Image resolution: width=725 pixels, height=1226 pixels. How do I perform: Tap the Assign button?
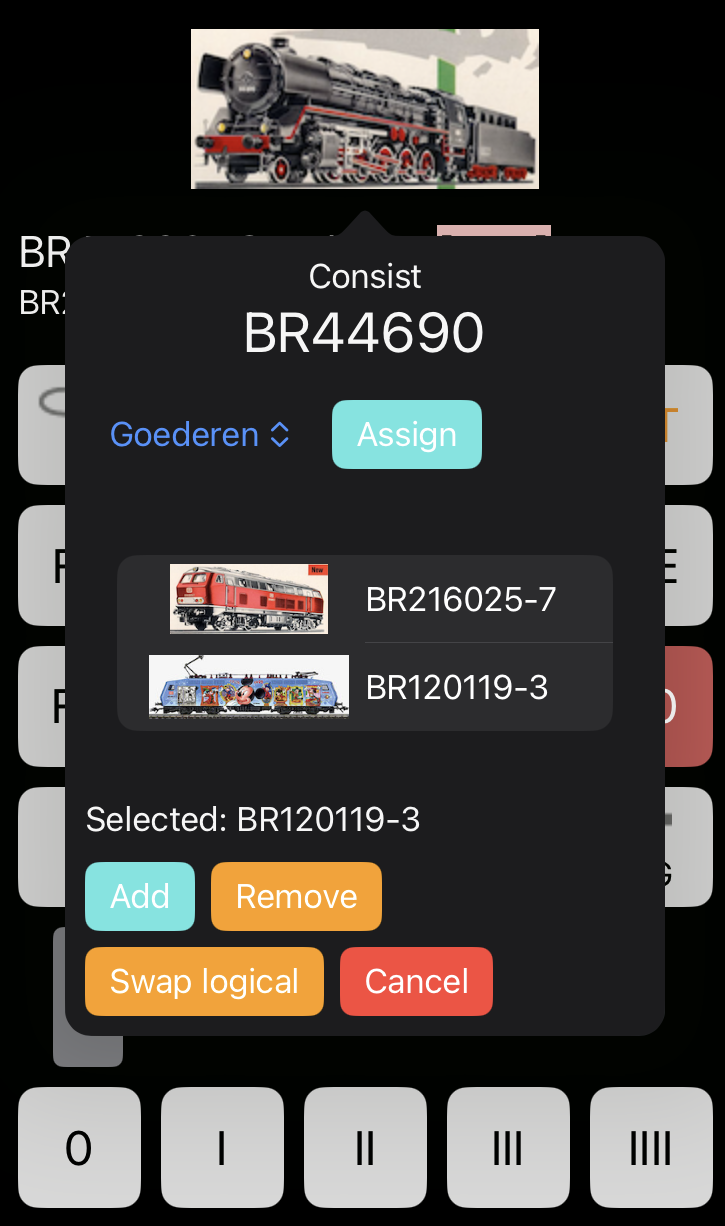click(x=407, y=435)
